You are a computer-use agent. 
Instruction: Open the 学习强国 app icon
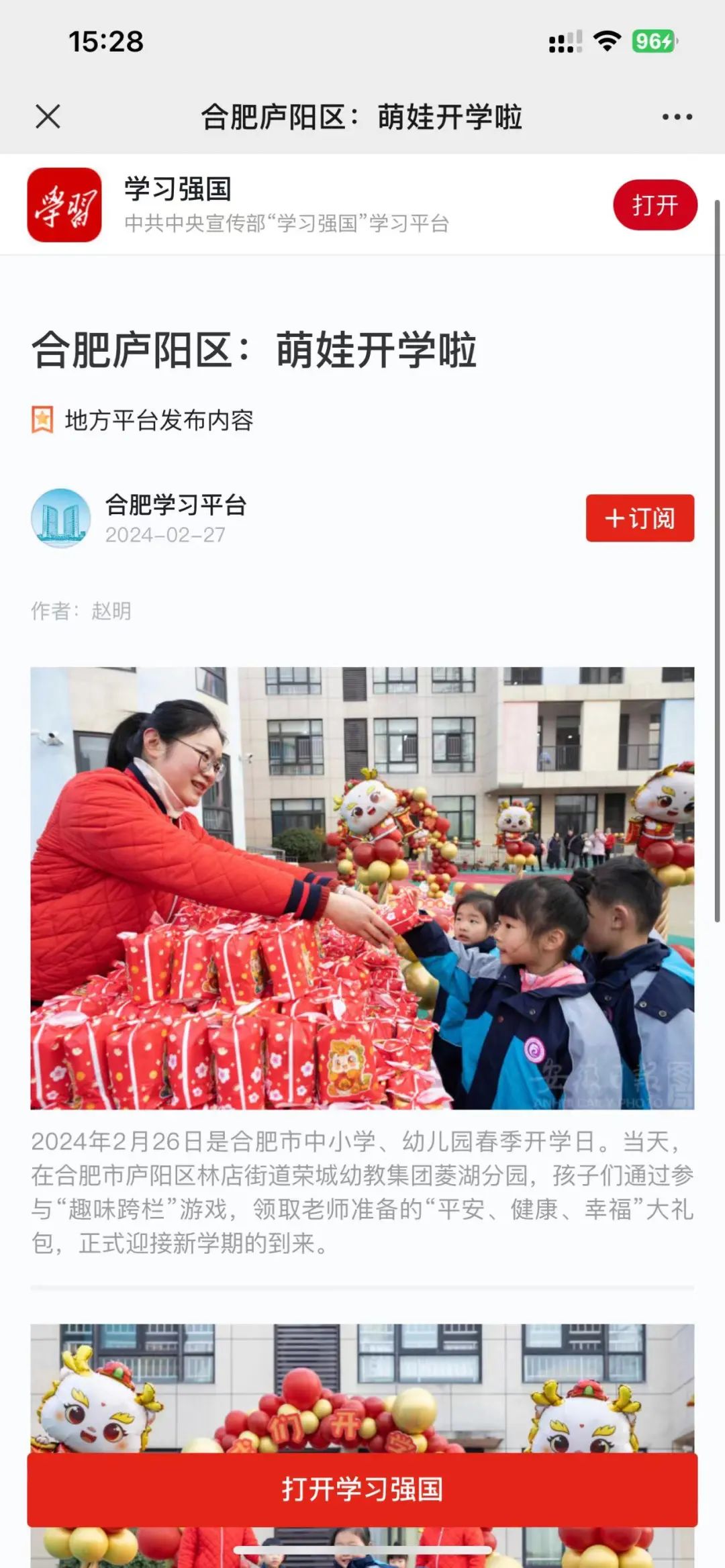(64, 205)
